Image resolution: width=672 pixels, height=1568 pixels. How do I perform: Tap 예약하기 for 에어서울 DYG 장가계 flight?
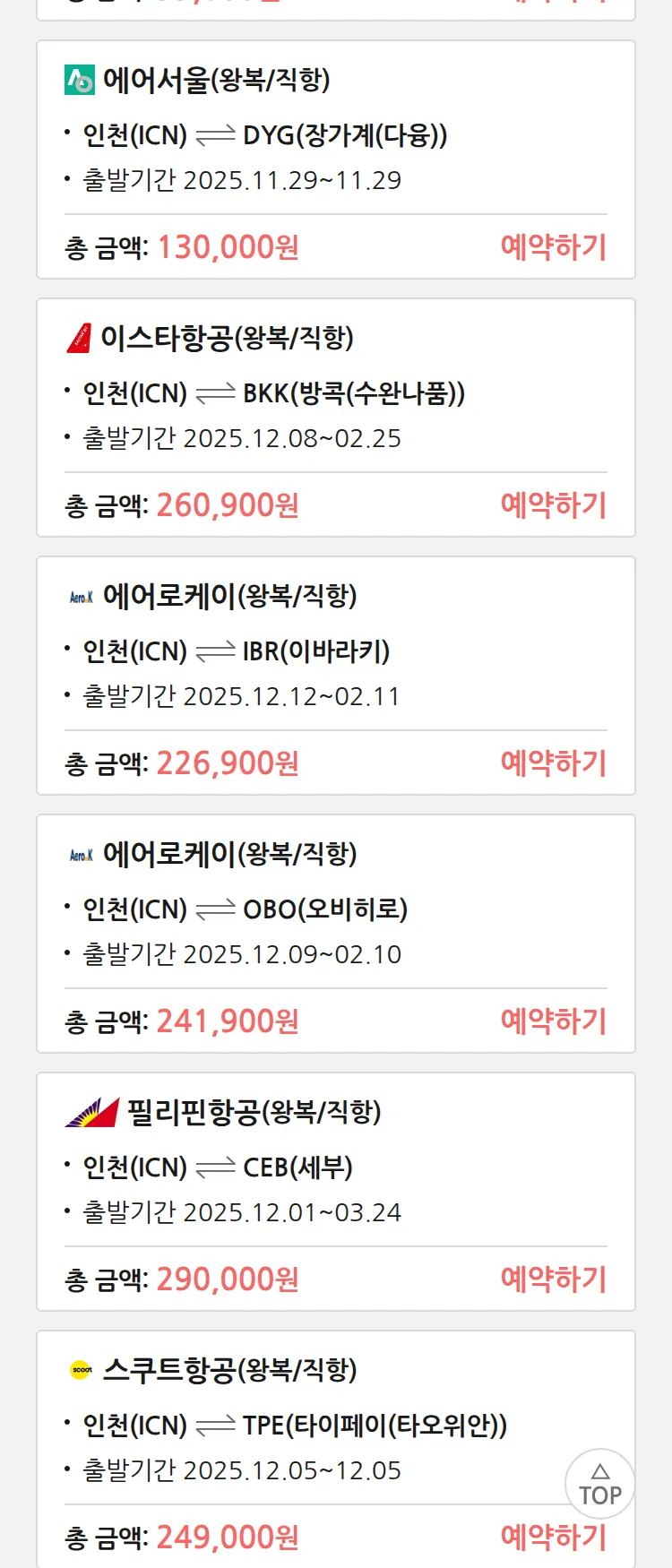pos(553,247)
